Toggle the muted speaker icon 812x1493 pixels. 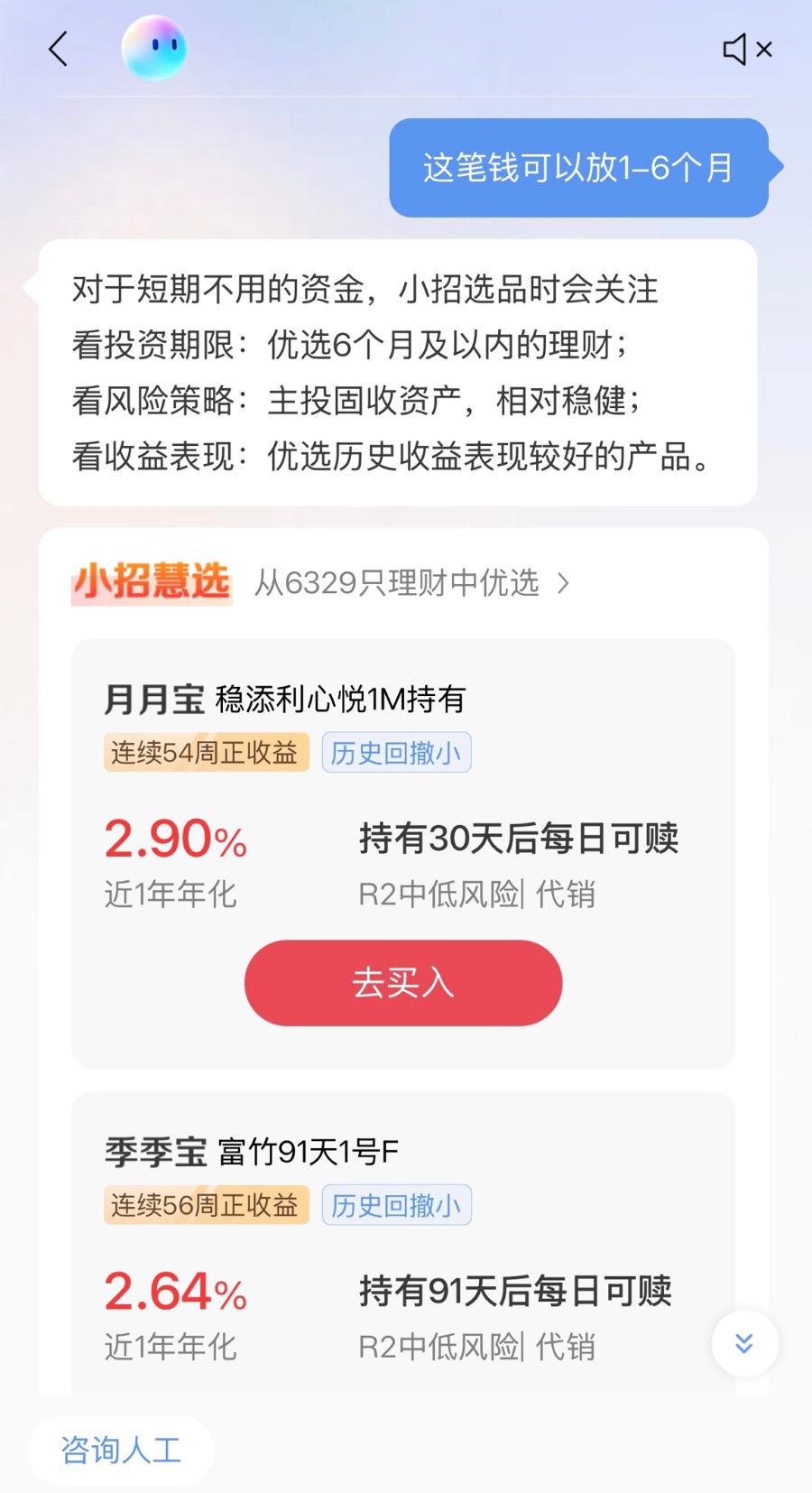(747, 50)
